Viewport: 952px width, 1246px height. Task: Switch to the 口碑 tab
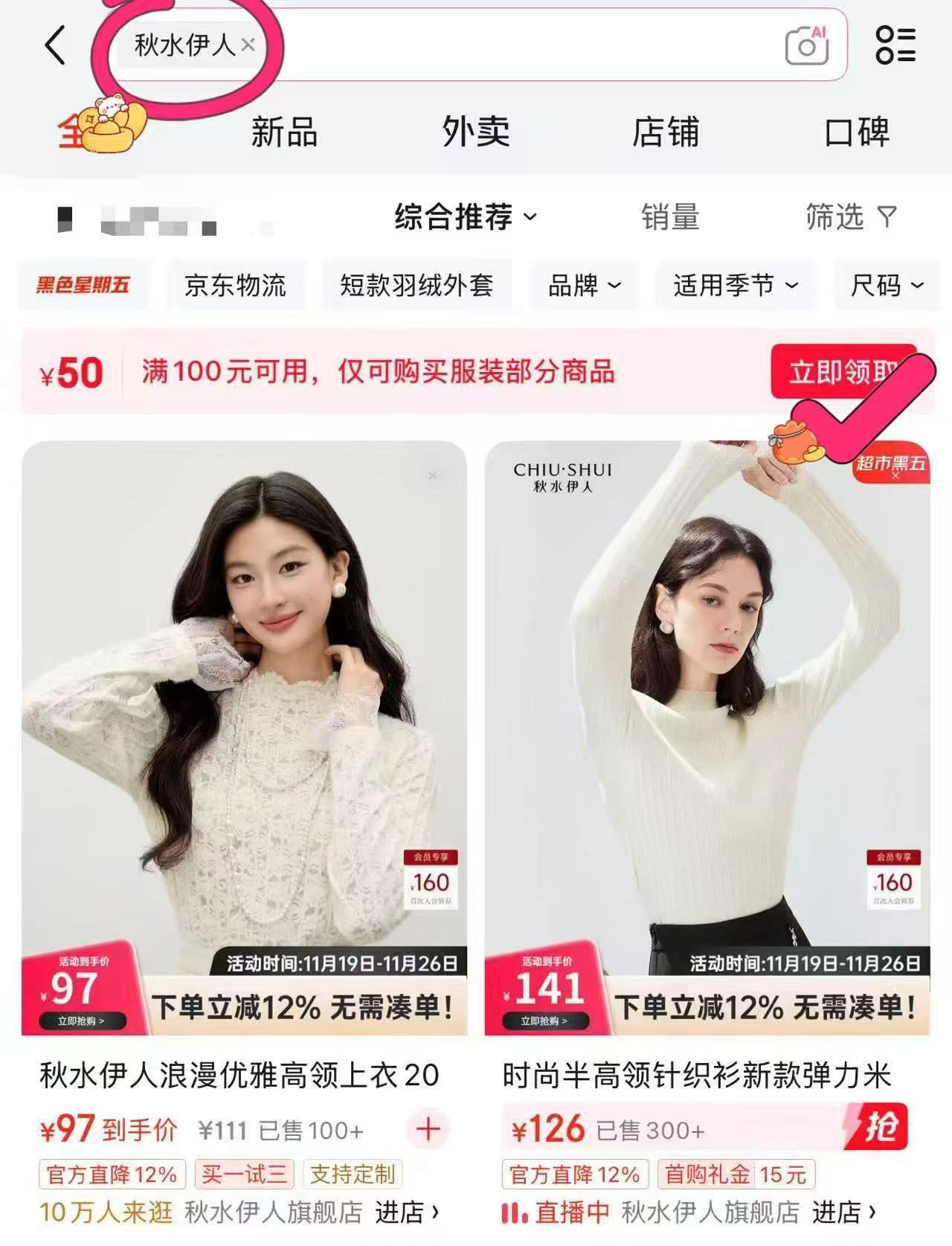pyautogui.click(x=857, y=132)
